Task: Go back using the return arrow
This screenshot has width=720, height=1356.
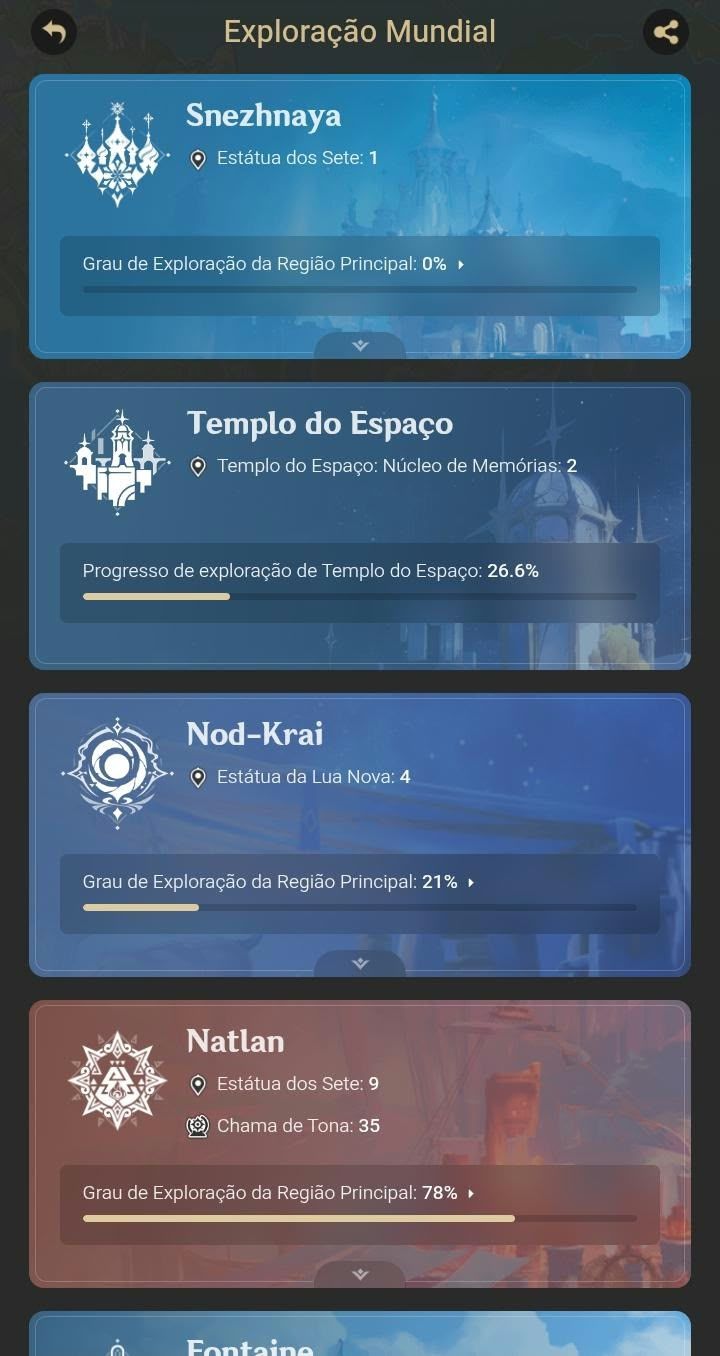Action: [x=54, y=32]
